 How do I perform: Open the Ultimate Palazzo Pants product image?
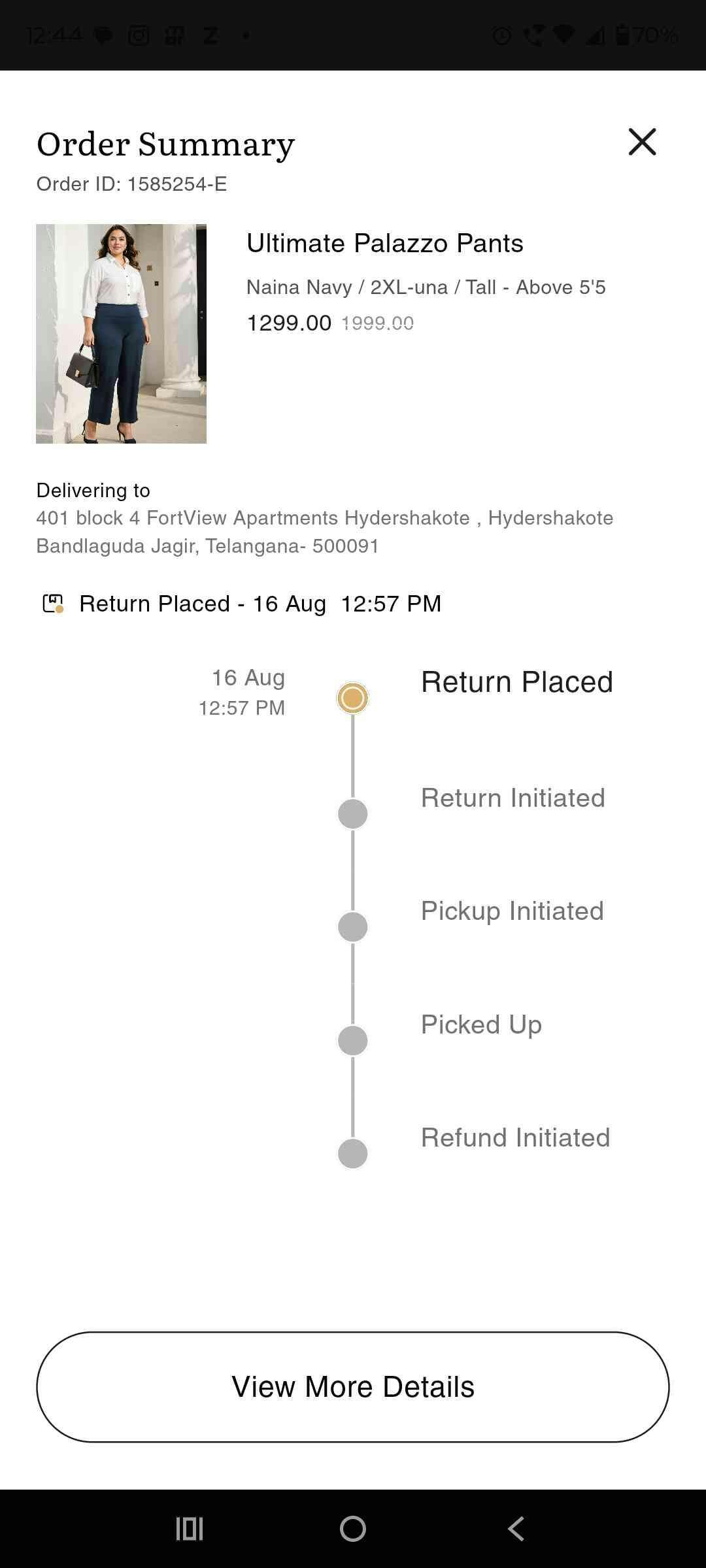(x=121, y=334)
